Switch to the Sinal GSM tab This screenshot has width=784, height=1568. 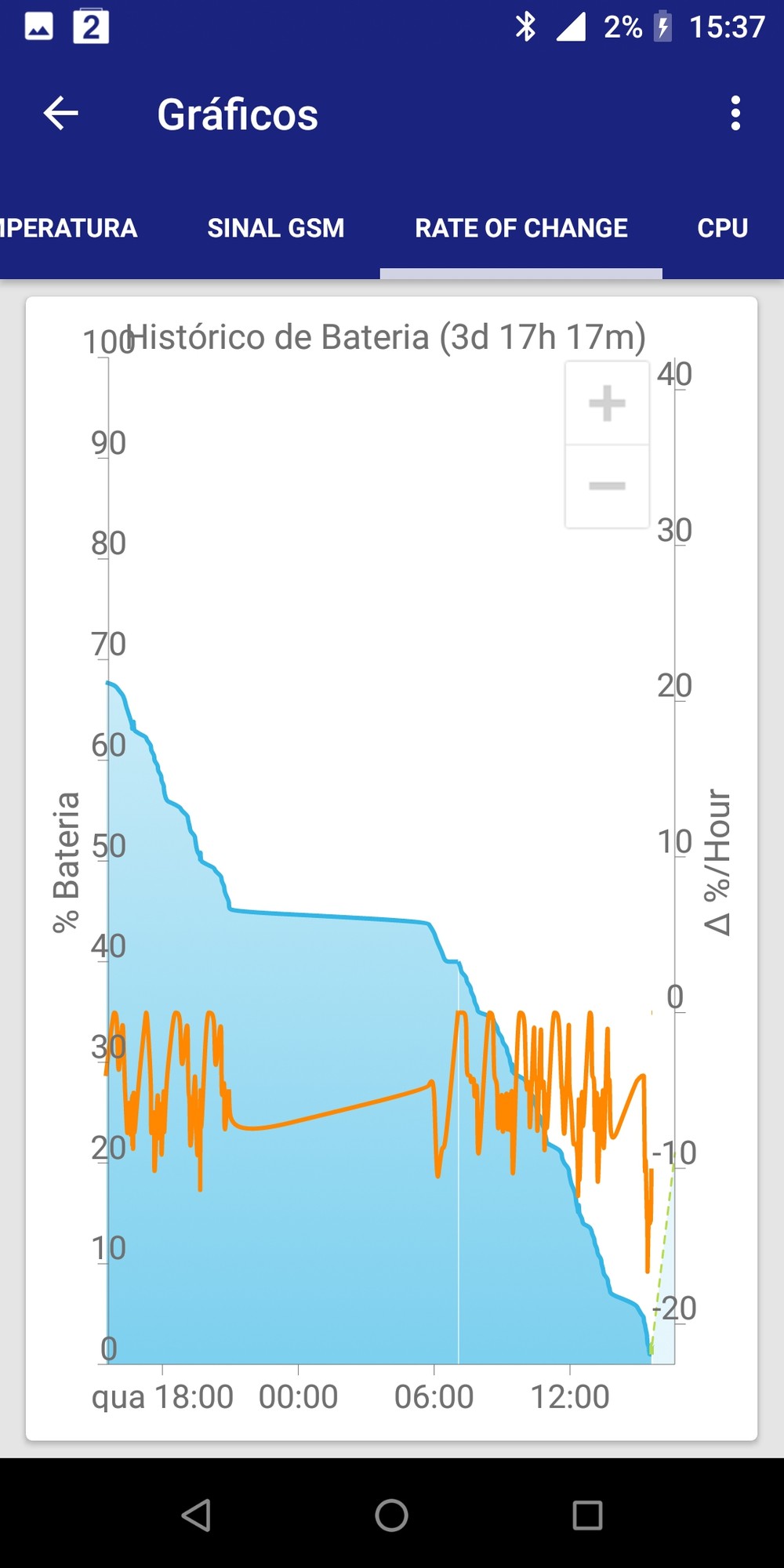click(x=276, y=228)
